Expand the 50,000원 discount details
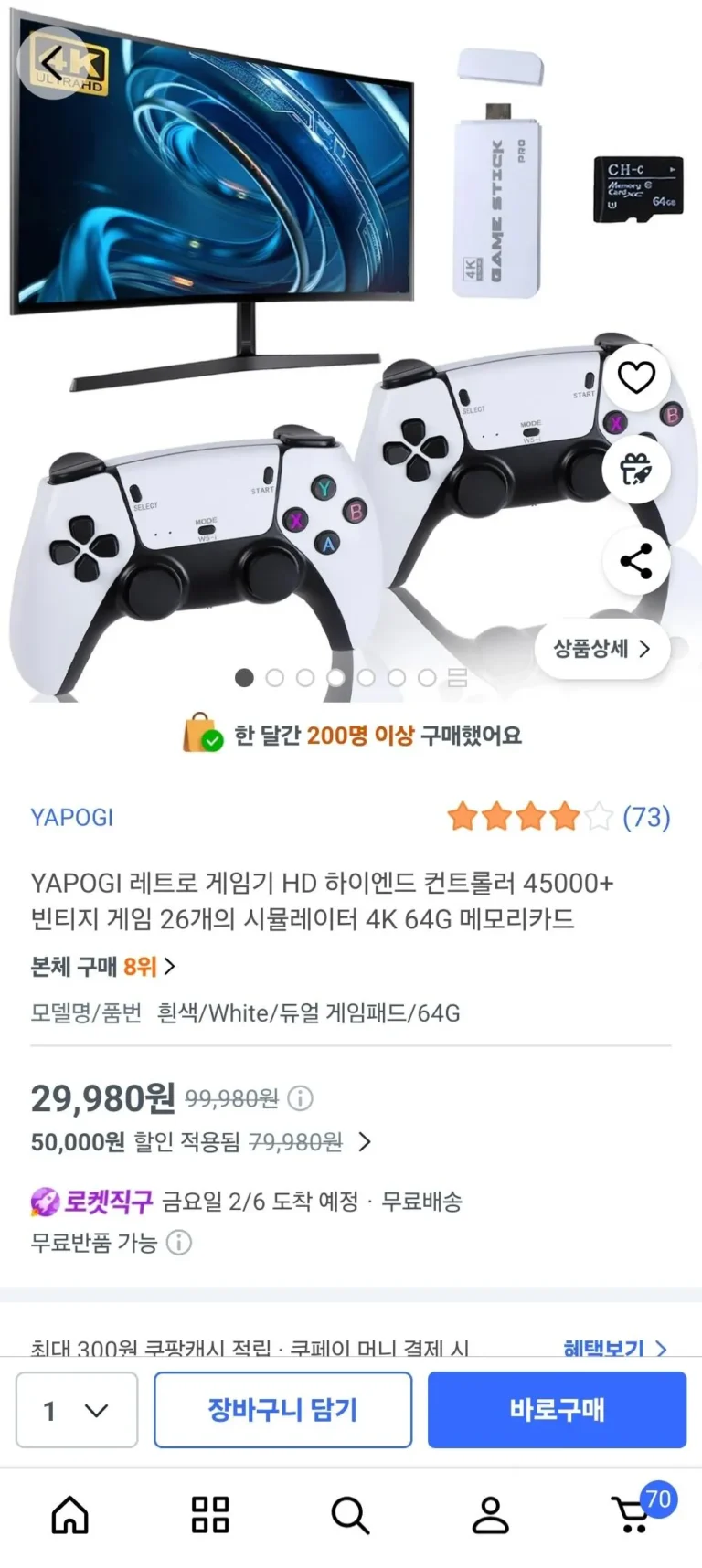The width and height of the screenshot is (702, 1568). 364,1142
